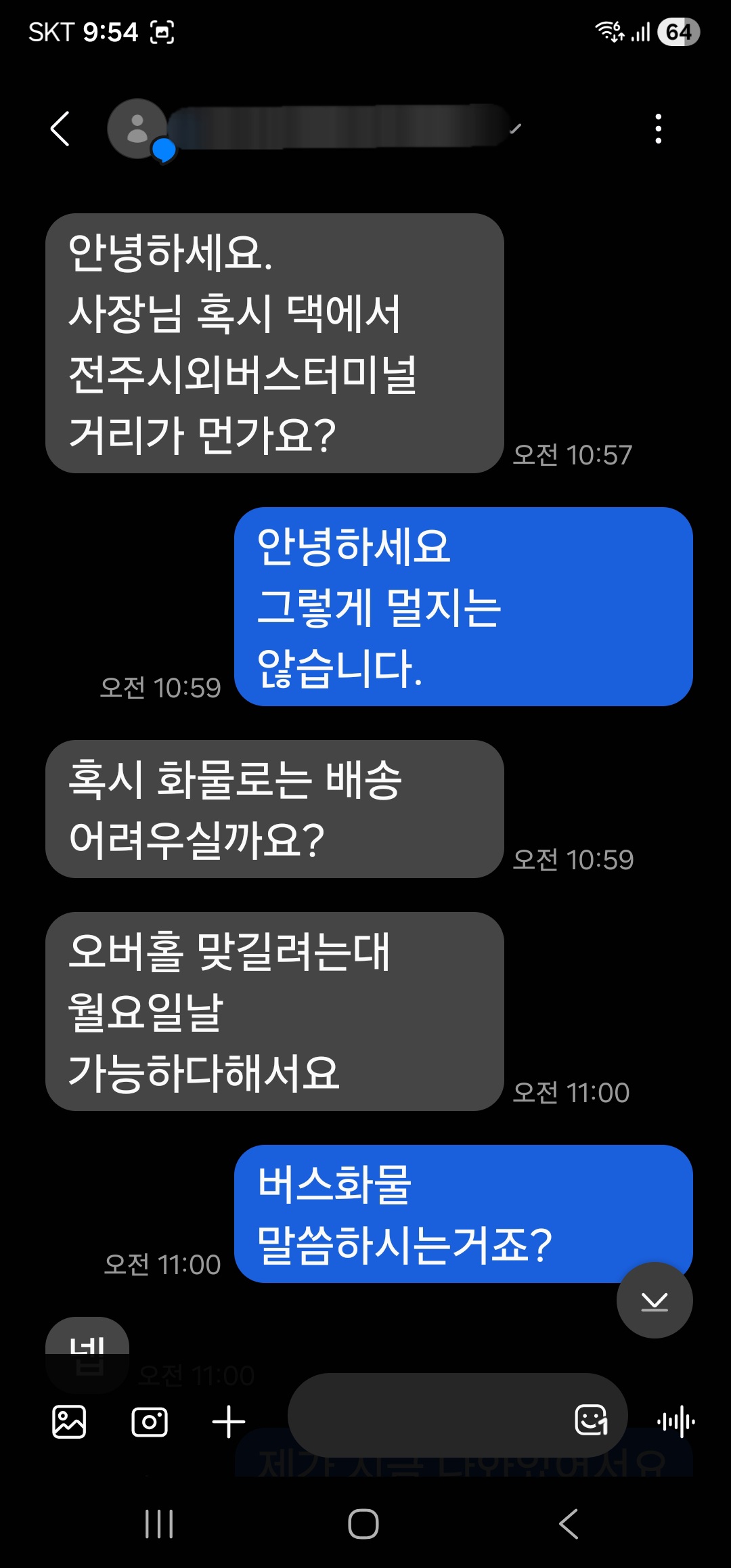Open recent apps from navigation bar
This screenshot has width=731, height=1568.
pyautogui.click(x=160, y=1525)
